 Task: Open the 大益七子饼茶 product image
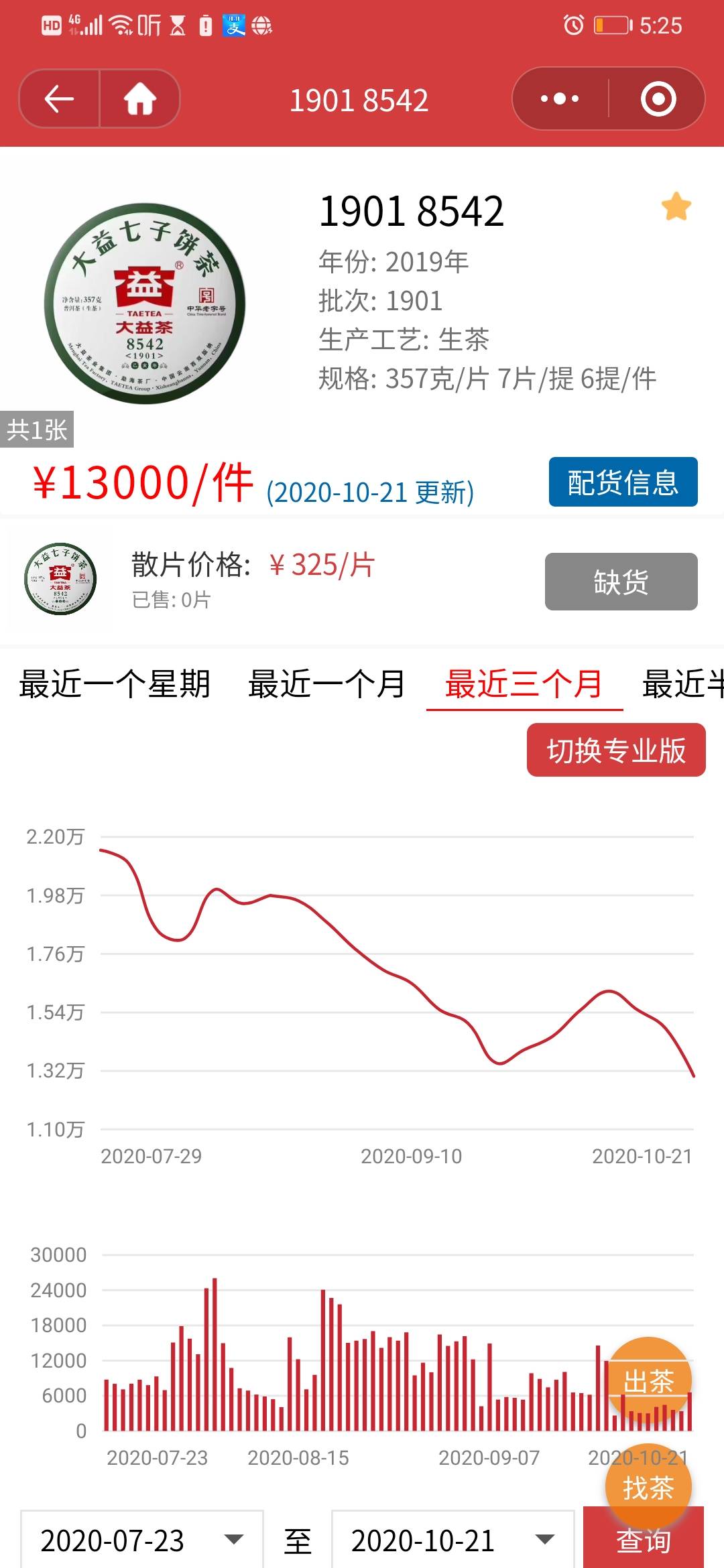point(145,304)
